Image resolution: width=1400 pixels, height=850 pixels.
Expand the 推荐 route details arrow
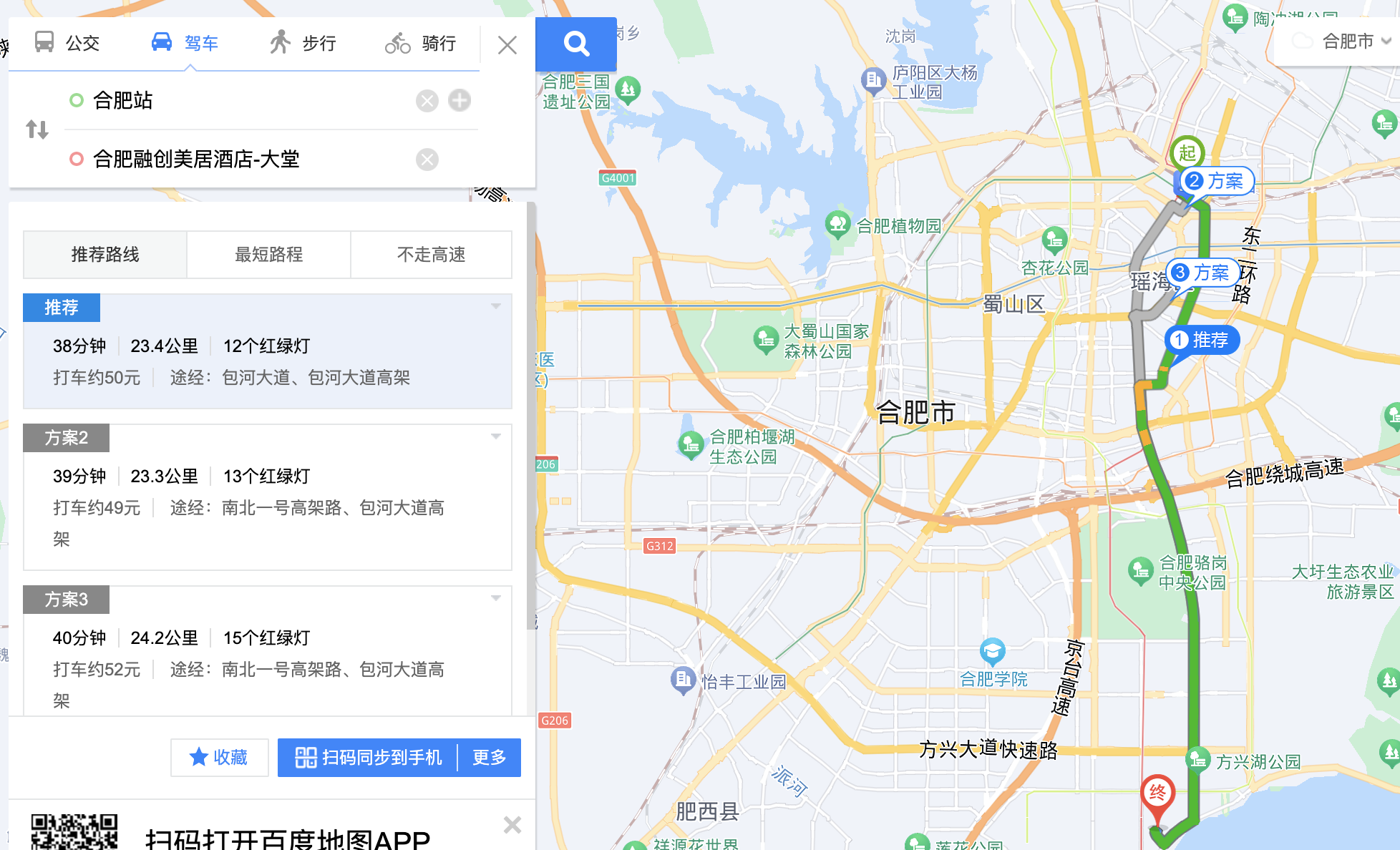click(x=495, y=306)
